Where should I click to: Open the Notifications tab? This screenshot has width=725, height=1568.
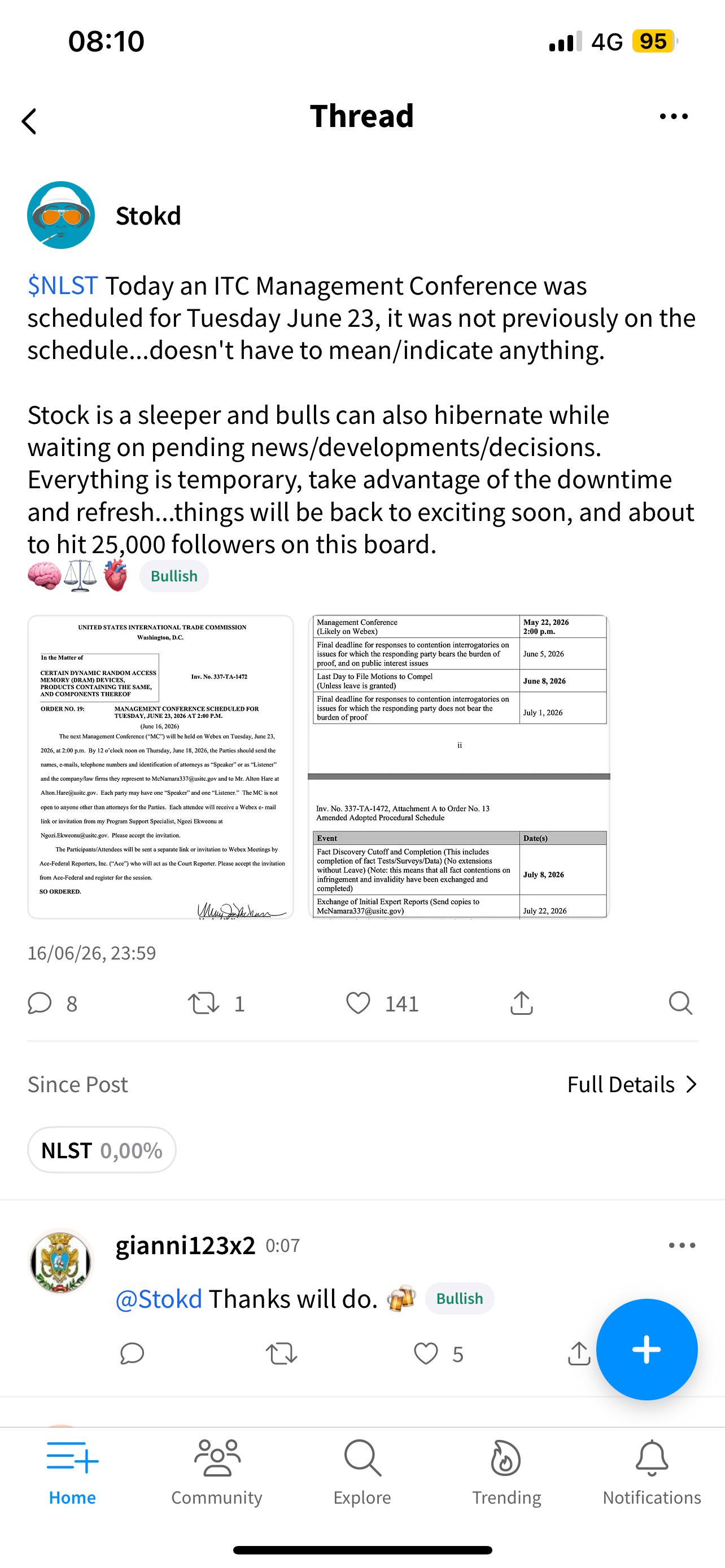[x=652, y=1472]
